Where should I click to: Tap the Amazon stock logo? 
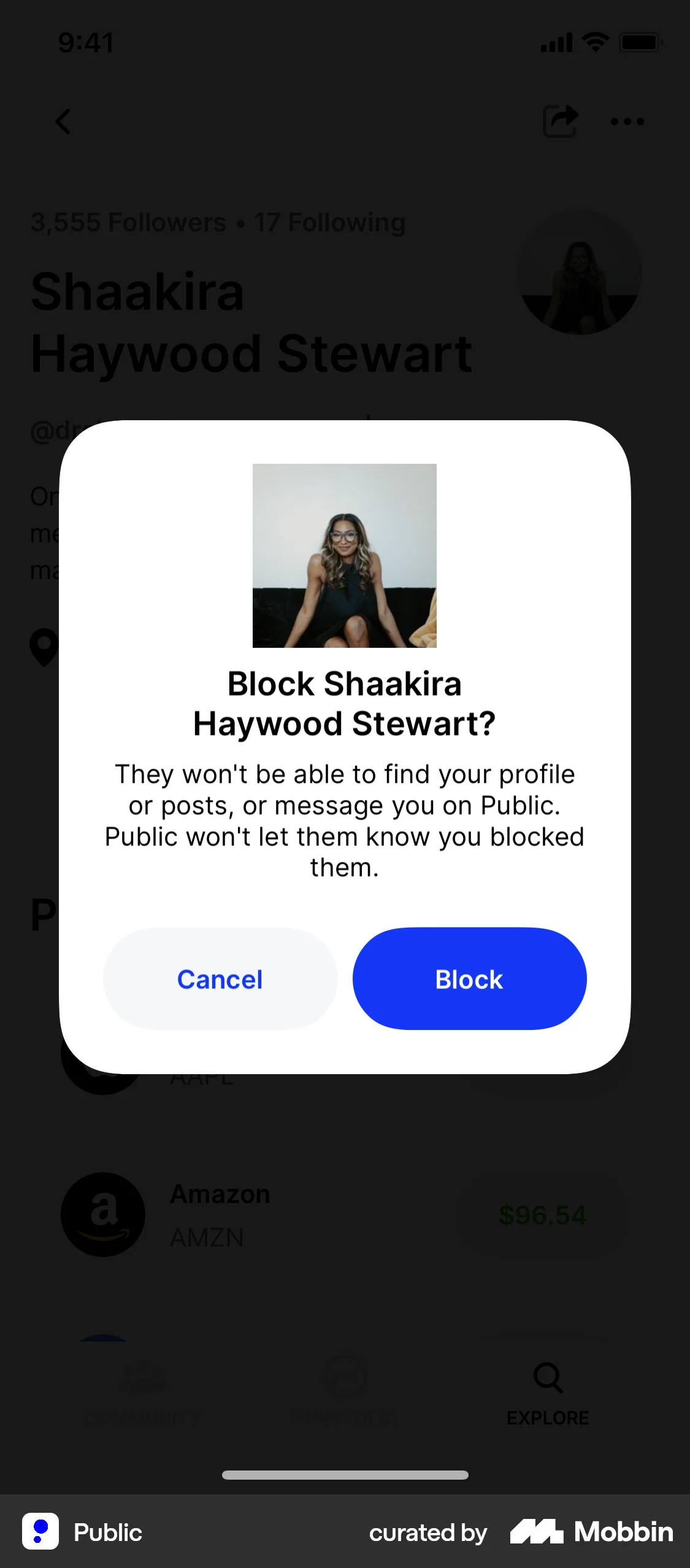coord(103,1215)
